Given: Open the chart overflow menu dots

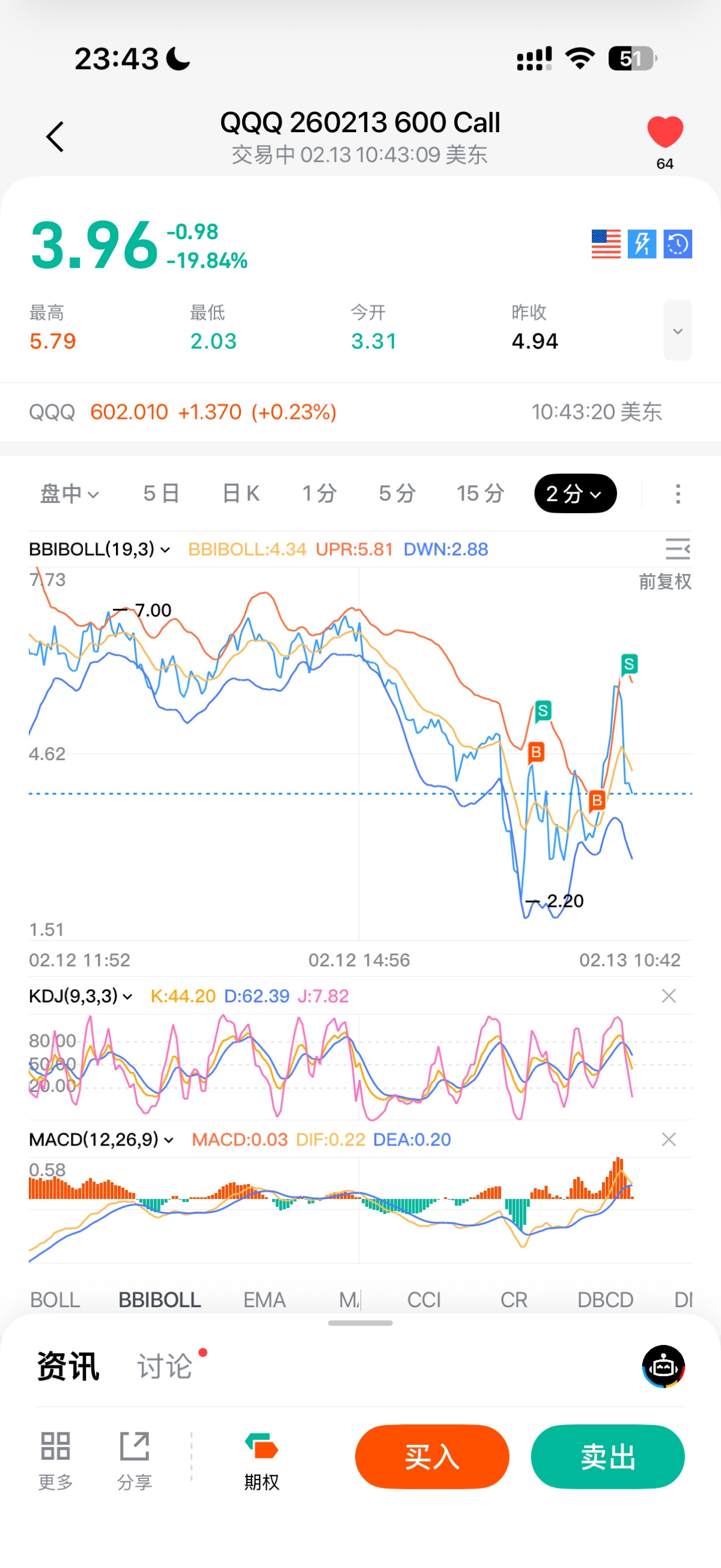Looking at the screenshot, I should (678, 493).
